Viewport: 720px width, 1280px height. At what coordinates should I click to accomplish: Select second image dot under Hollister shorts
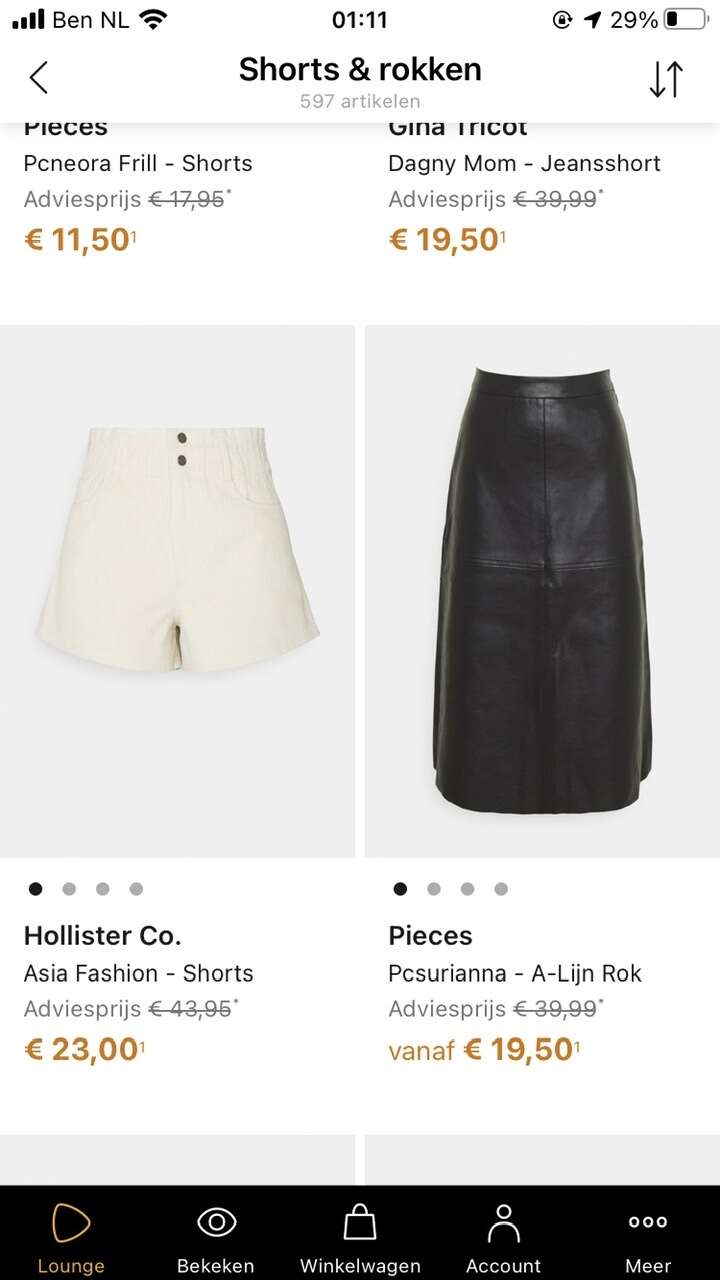point(69,888)
